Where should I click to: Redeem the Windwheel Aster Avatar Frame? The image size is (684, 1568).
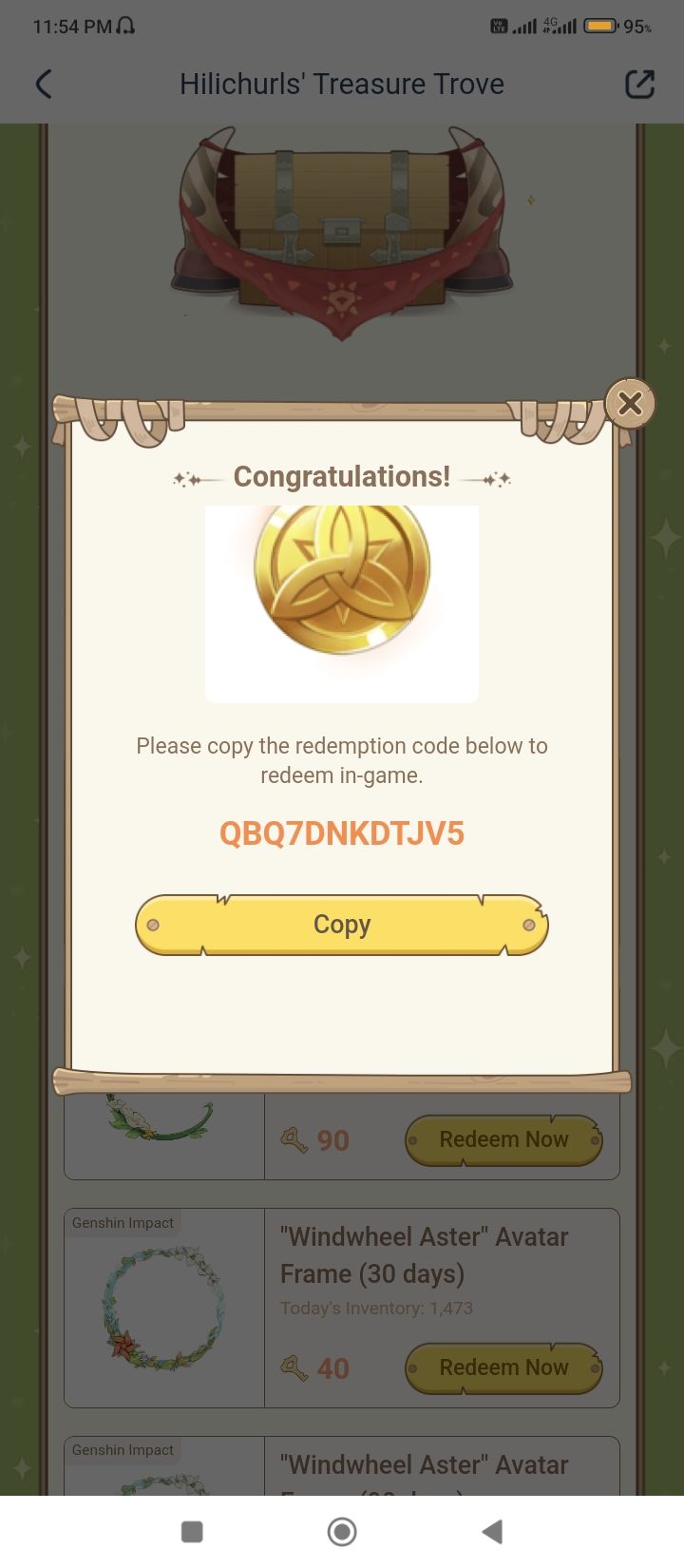tap(504, 1367)
